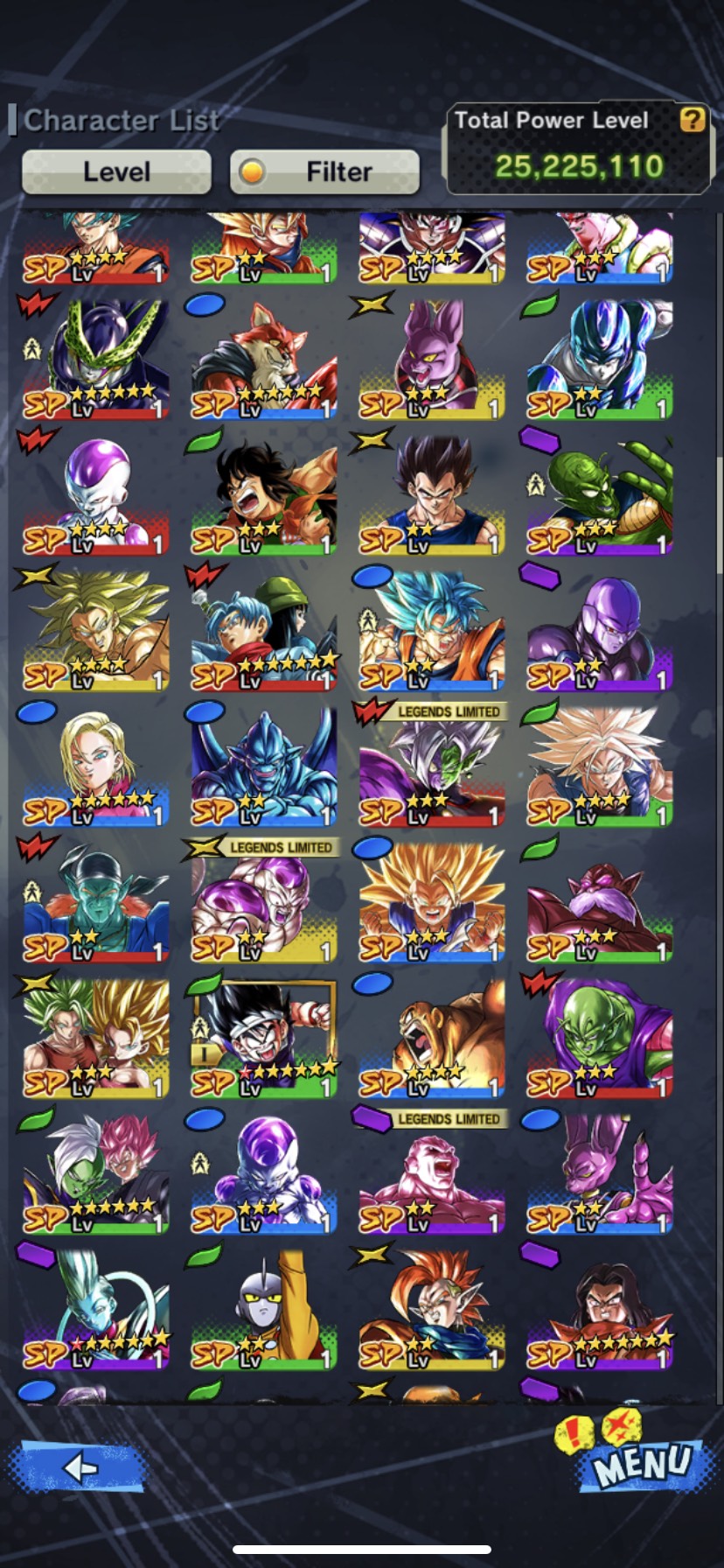724x1568 pixels.
Task: Go back with the blue arrow button
Action: 77,1466
